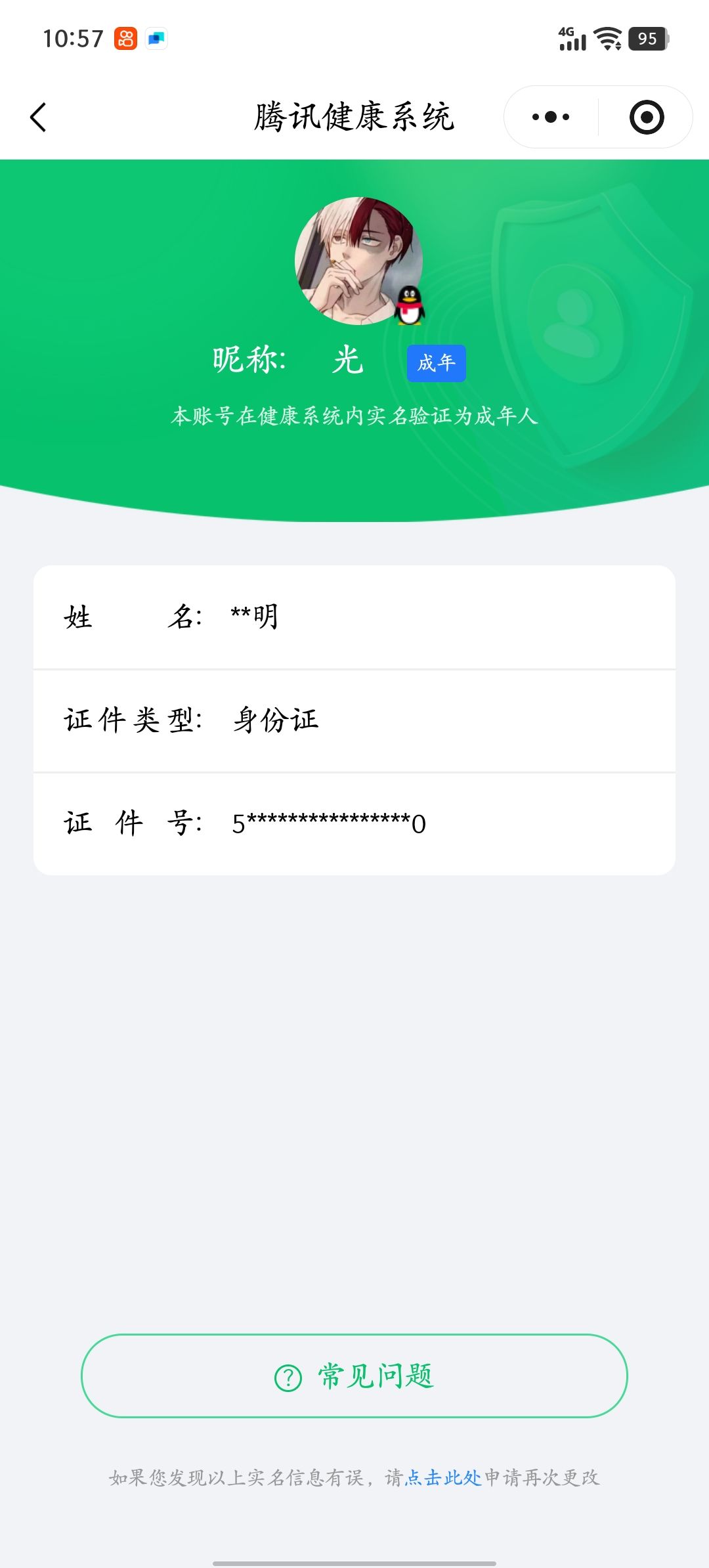
Task: Click the Wi-Fi icon in the status bar
Action: tap(607, 37)
